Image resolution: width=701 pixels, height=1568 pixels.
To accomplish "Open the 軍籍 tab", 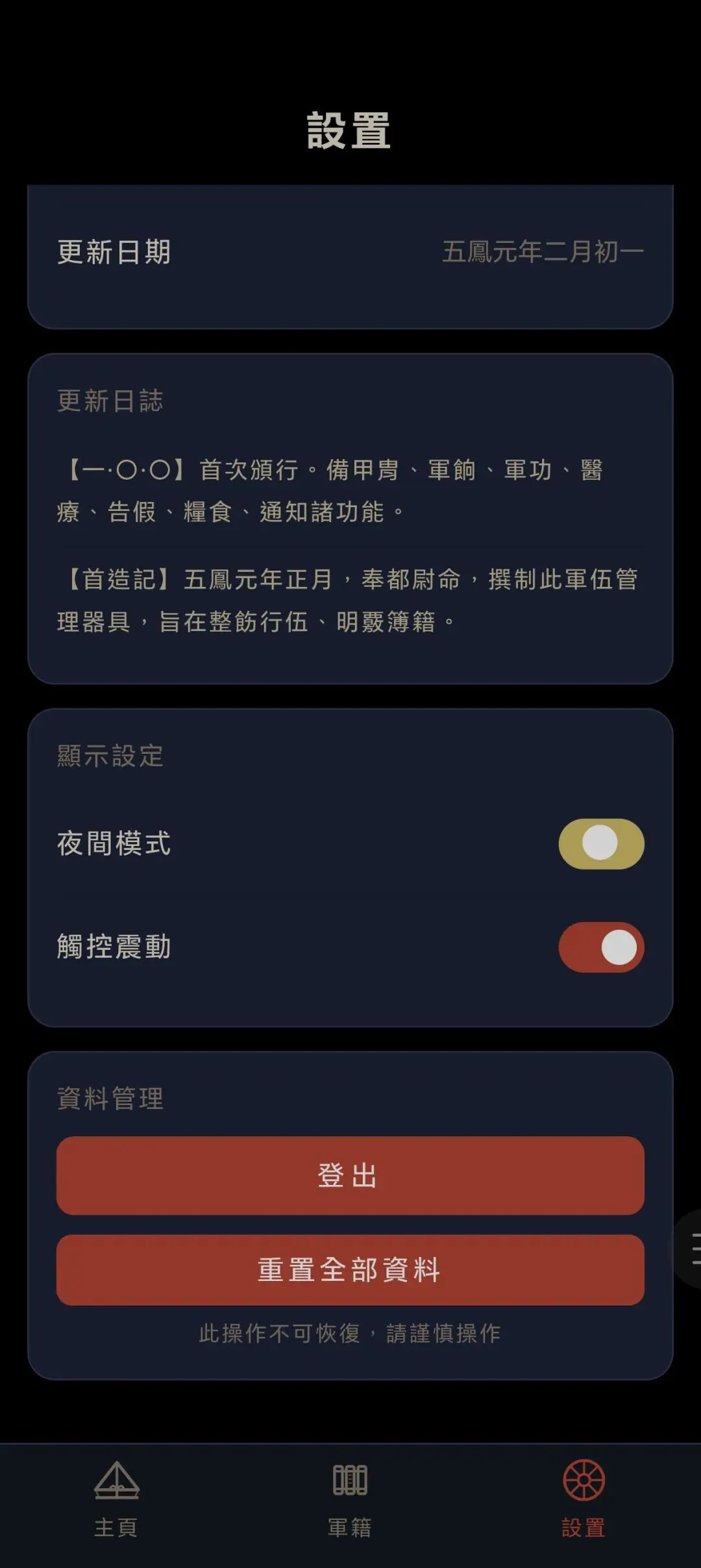I will click(x=350, y=1500).
